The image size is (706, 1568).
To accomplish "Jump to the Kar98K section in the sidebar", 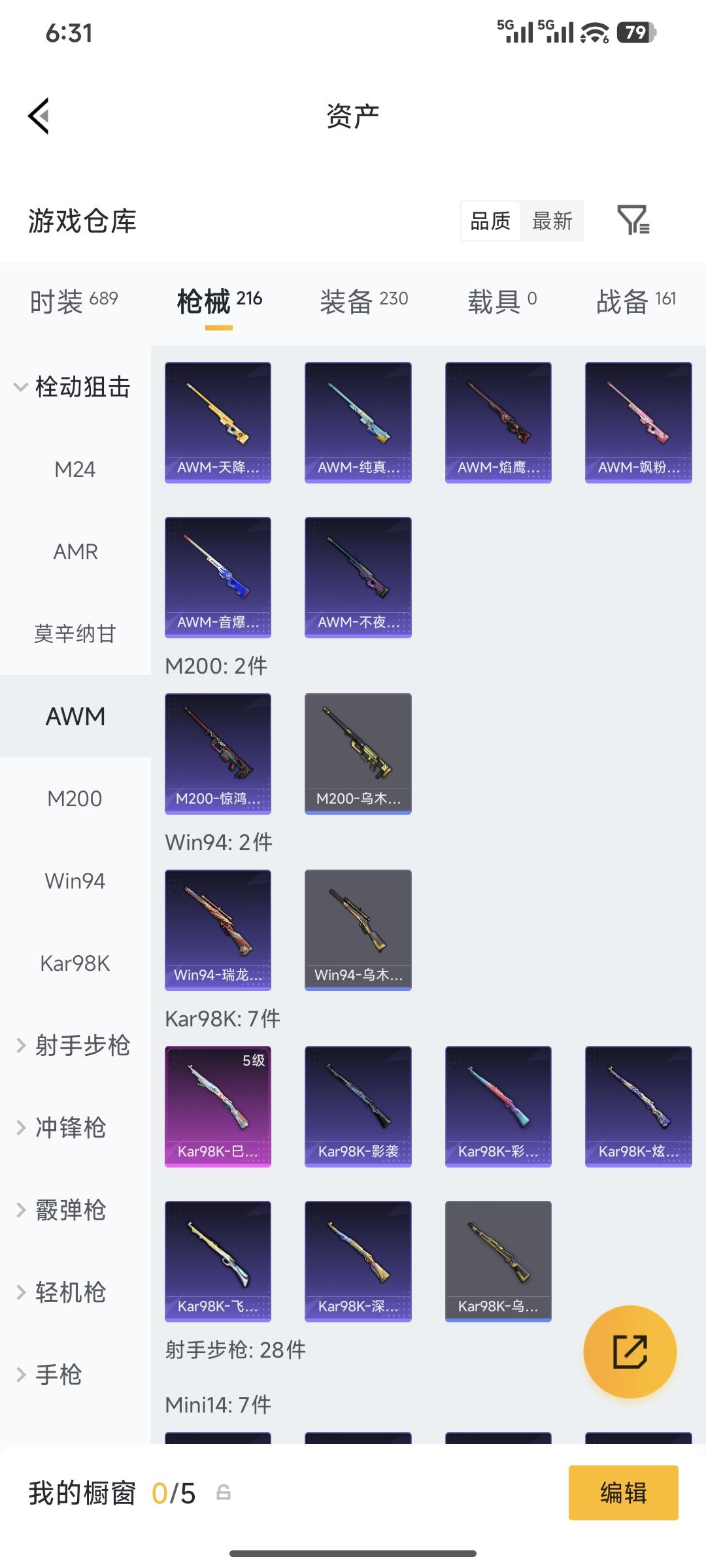I will 75,963.
